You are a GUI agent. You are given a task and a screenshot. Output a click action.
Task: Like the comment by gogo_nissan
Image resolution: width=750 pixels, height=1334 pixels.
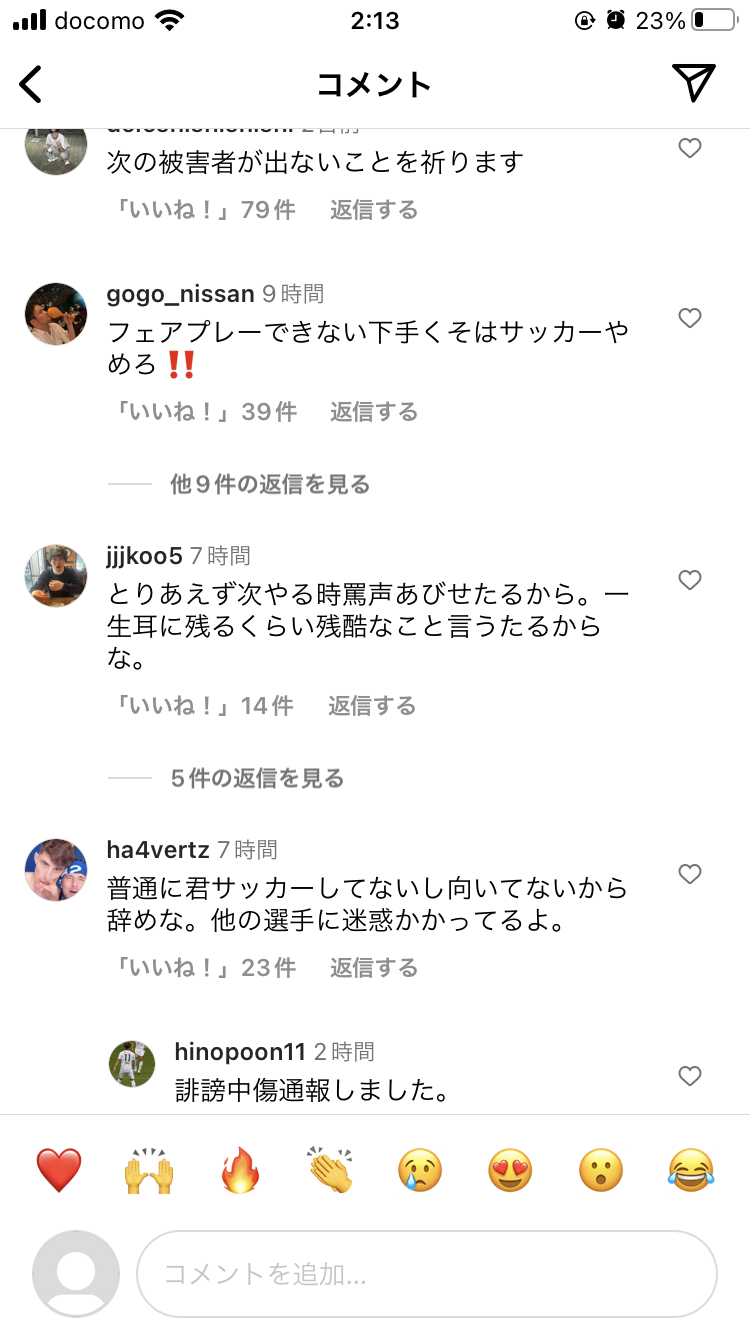coord(690,318)
